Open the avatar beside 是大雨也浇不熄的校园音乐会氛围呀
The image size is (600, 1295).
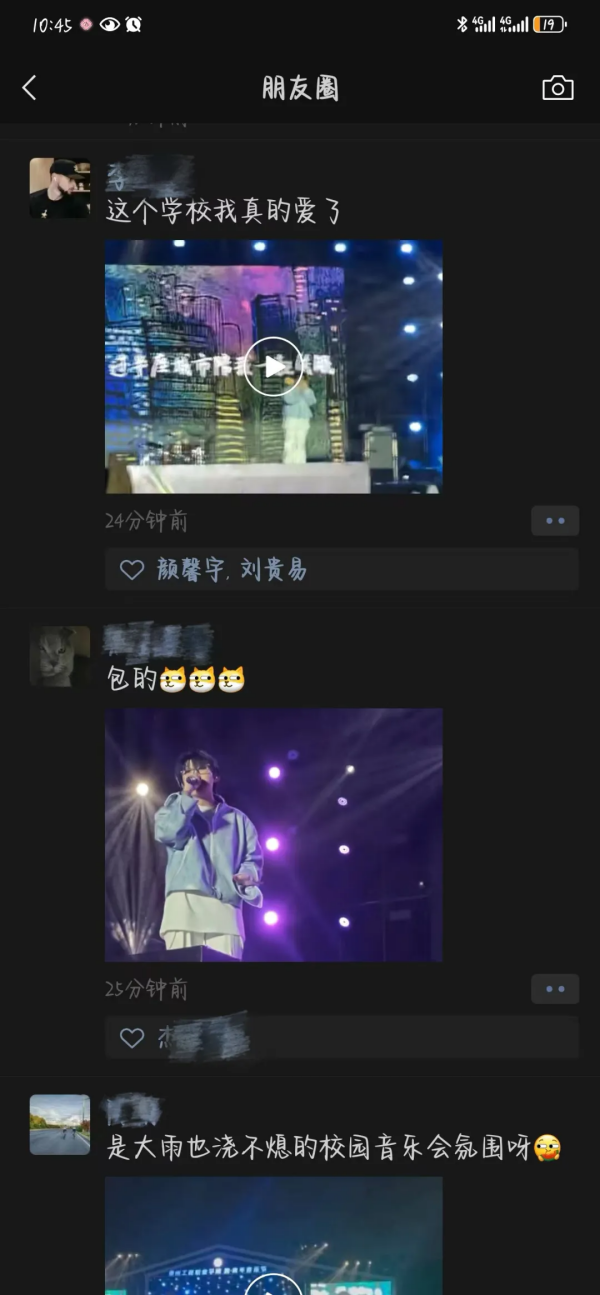(x=59, y=1124)
